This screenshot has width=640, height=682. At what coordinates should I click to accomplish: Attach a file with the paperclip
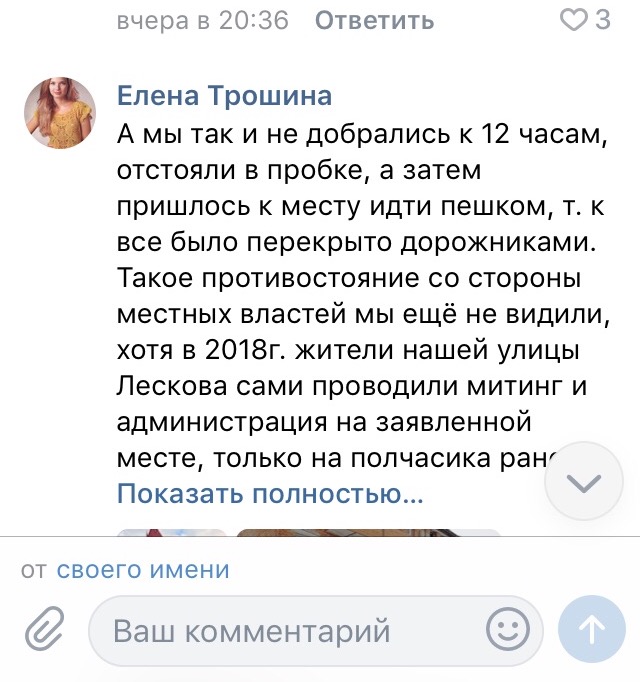coord(43,630)
